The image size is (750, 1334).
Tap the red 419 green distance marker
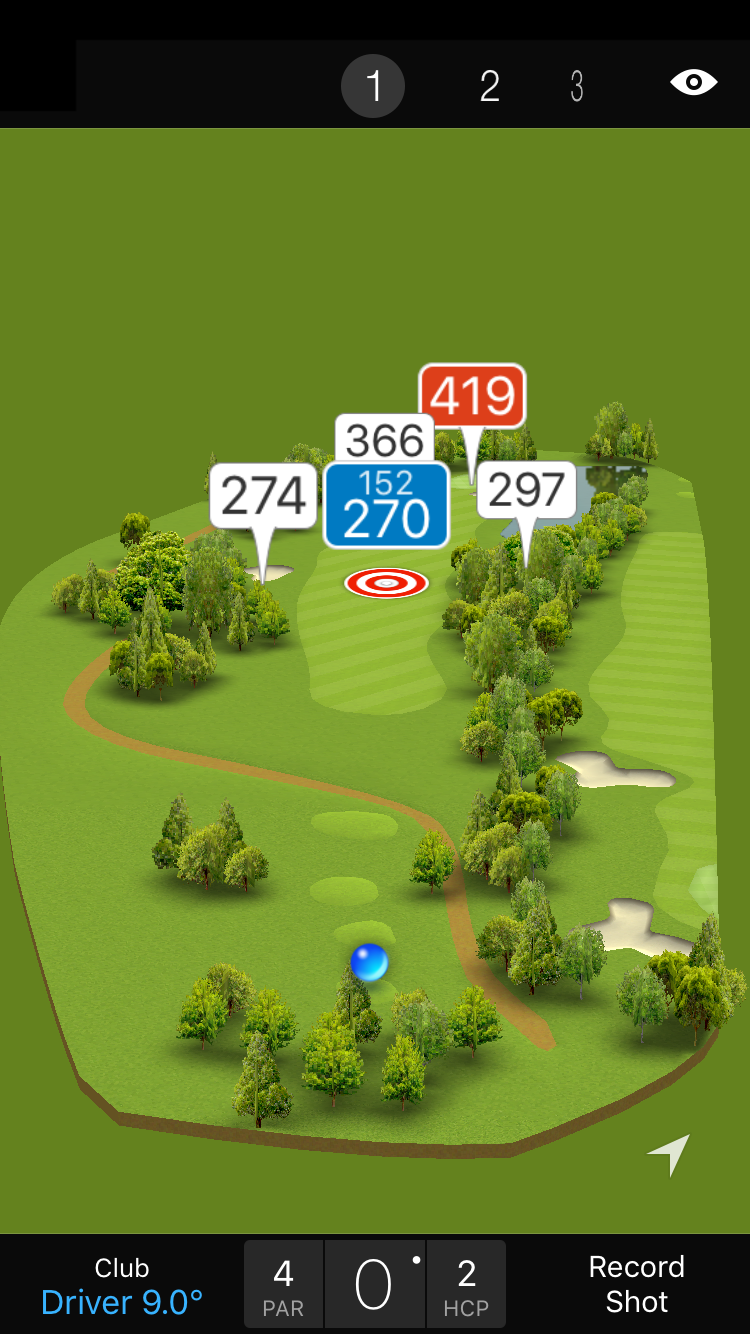[x=472, y=397]
